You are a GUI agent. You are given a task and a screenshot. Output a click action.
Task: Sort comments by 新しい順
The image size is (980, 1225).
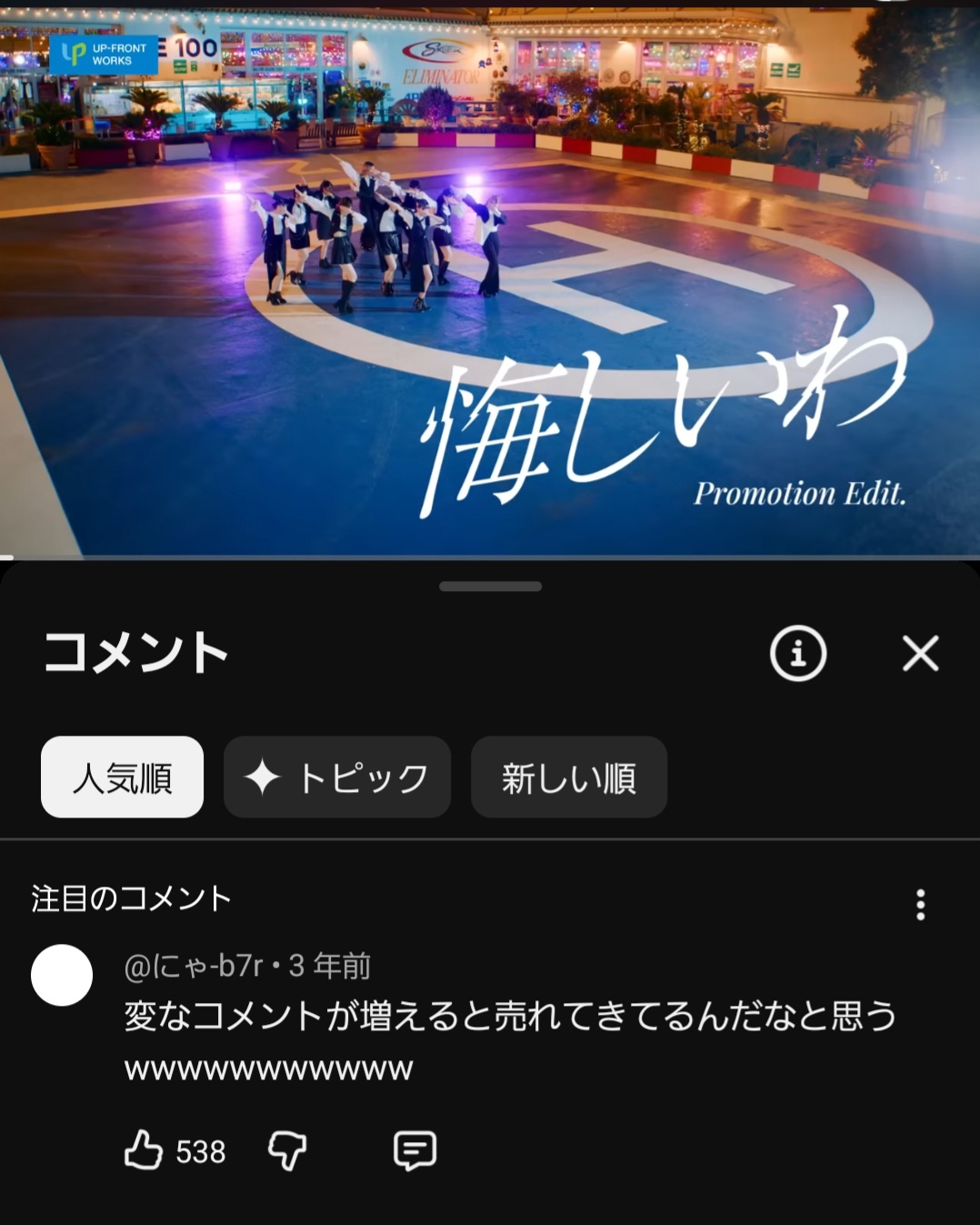(x=569, y=778)
